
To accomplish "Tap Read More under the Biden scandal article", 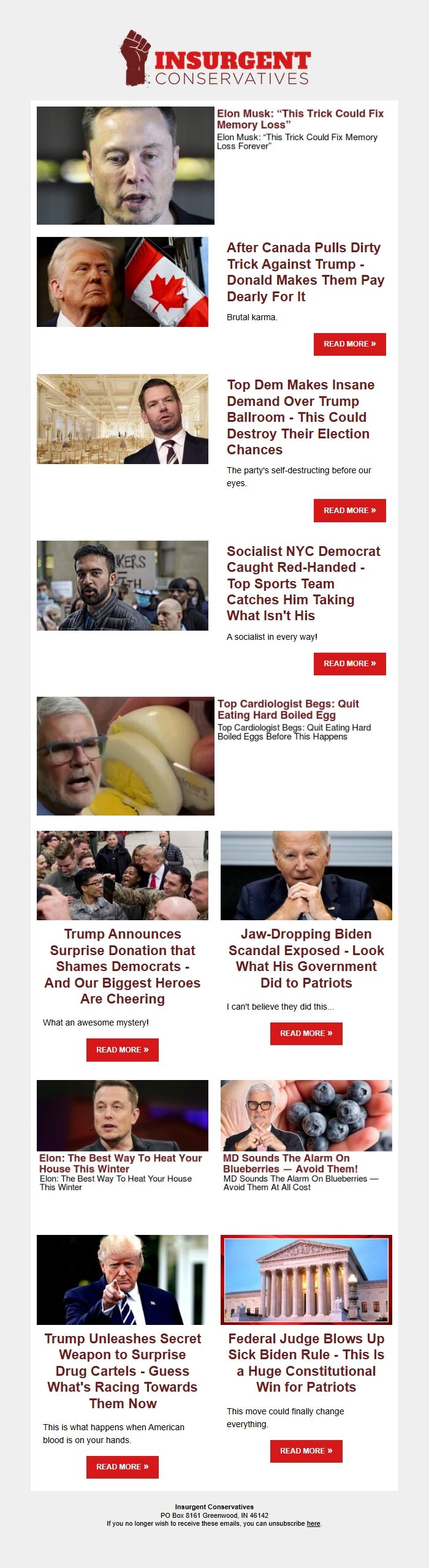I will click(x=306, y=1033).
